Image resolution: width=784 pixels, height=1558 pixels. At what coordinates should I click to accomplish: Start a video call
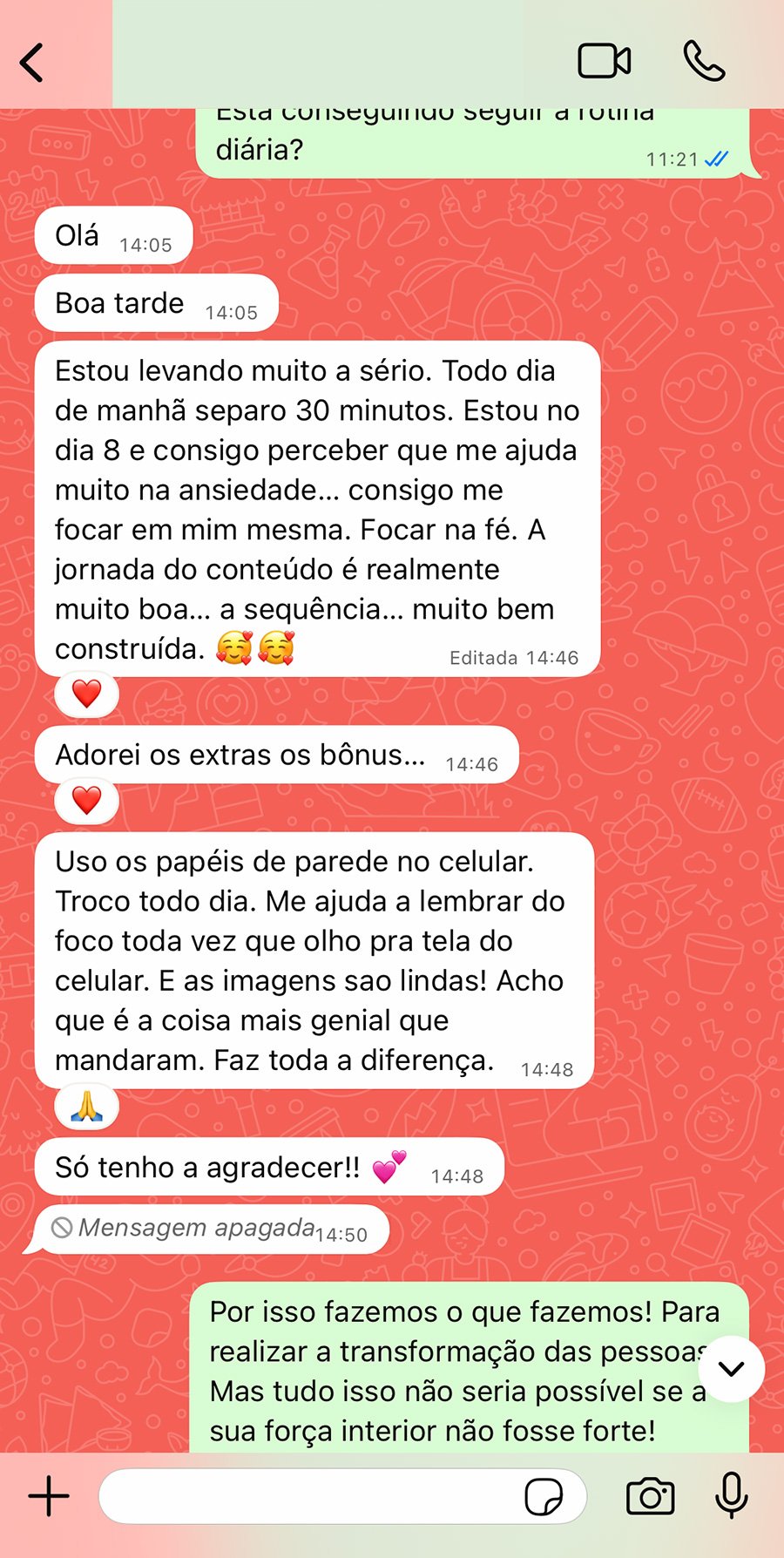tap(603, 59)
